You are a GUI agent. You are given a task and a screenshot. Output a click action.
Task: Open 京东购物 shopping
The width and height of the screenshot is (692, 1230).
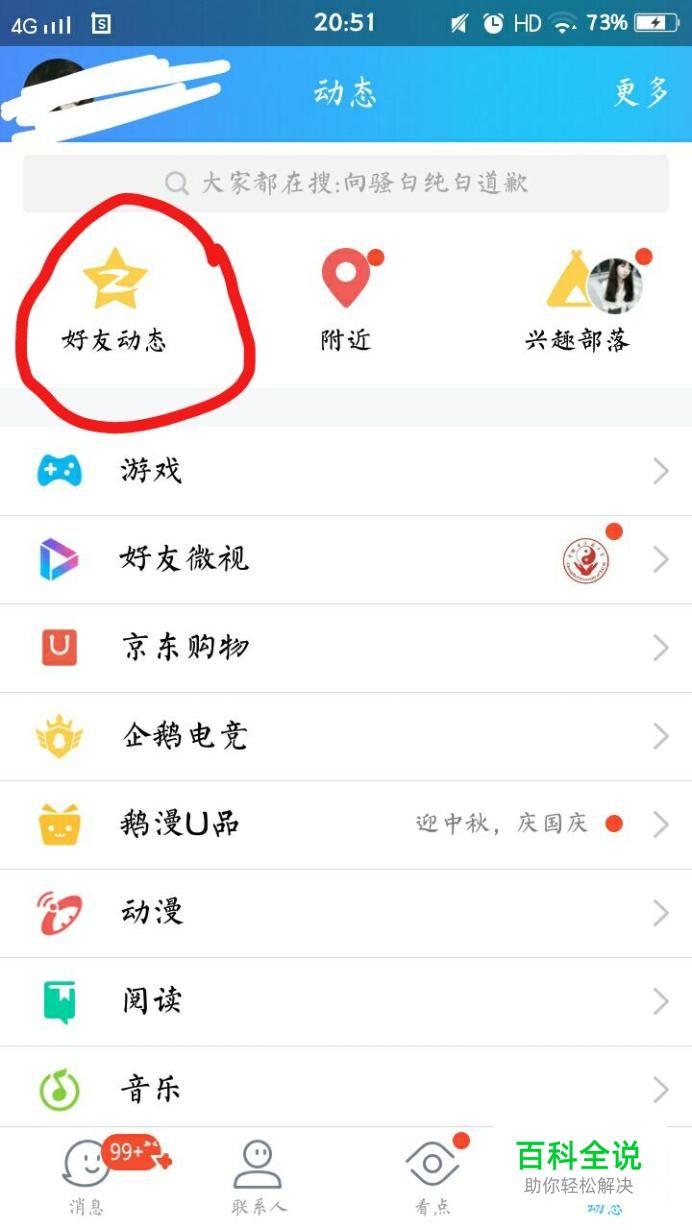[x=346, y=648]
